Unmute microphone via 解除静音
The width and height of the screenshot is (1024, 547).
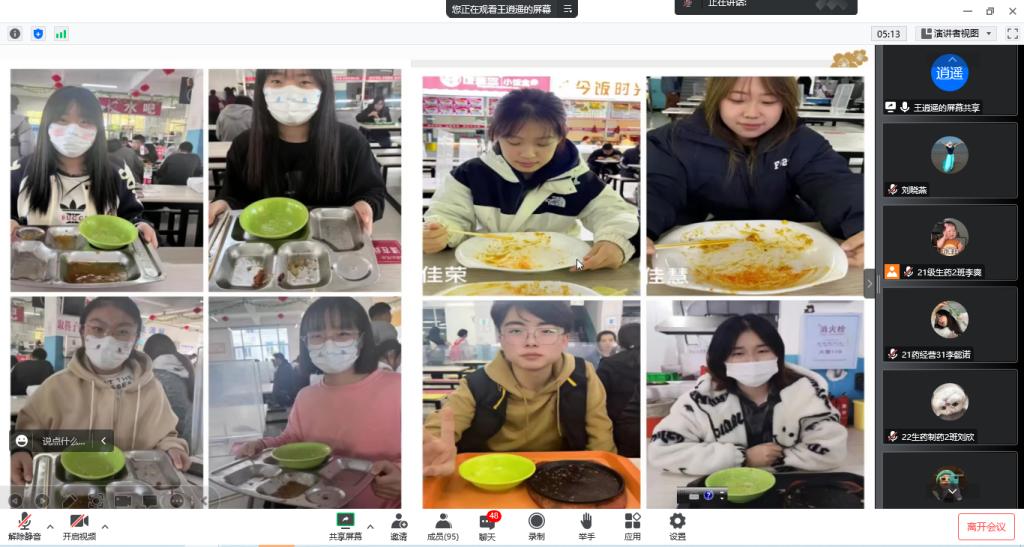[24, 525]
